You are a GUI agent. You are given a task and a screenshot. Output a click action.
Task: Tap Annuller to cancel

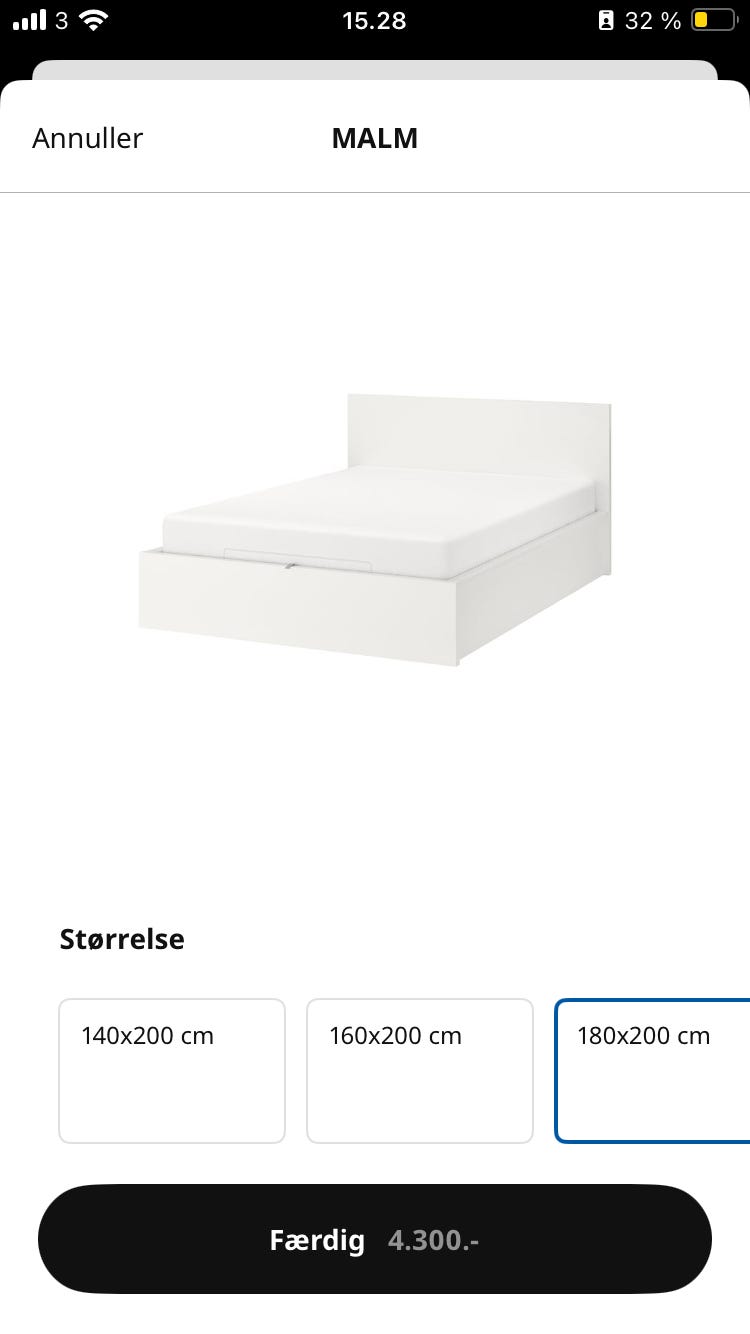(88, 138)
